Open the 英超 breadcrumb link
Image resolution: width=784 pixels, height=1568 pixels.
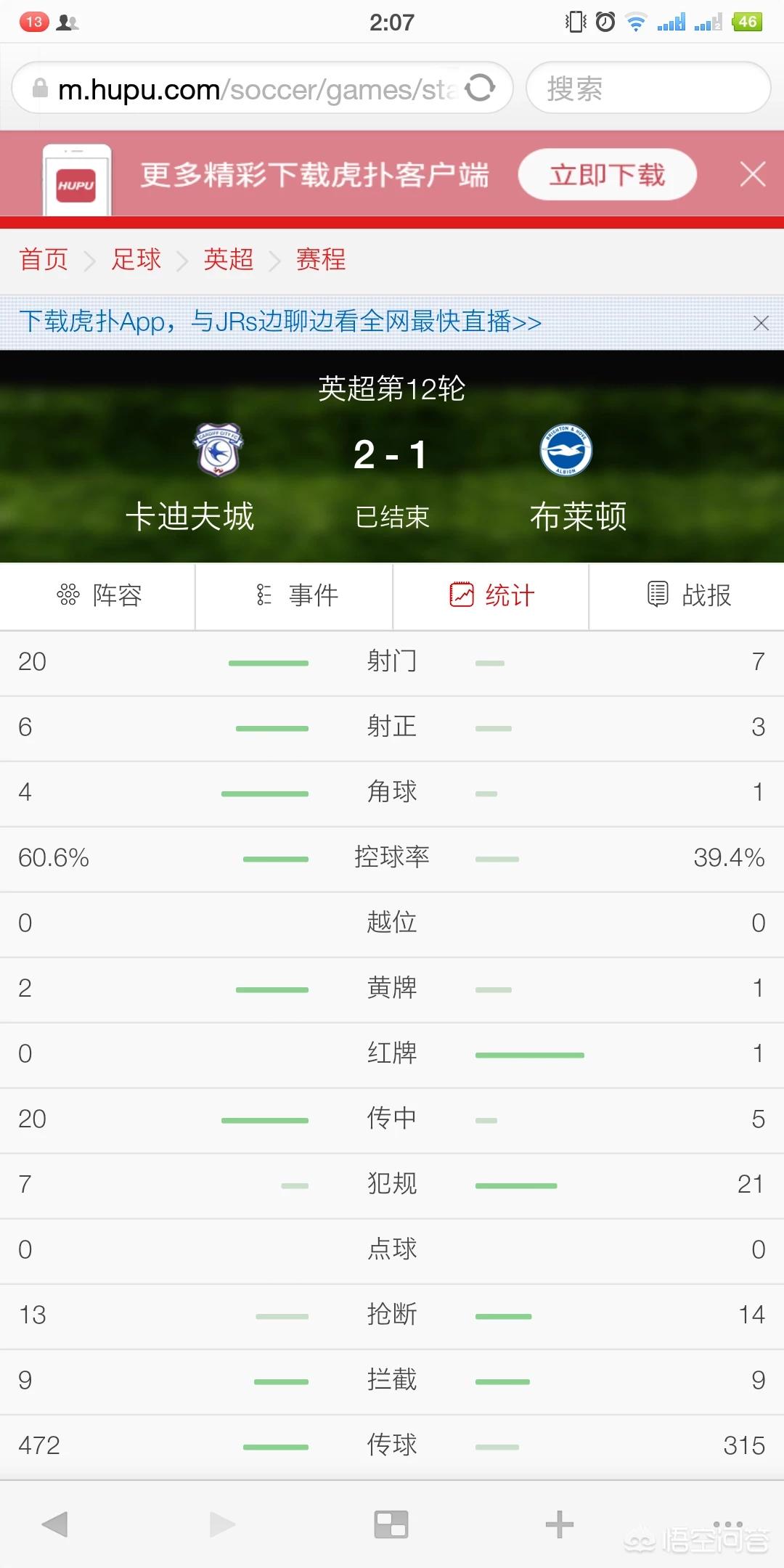pyautogui.click(x=229, y=259)
